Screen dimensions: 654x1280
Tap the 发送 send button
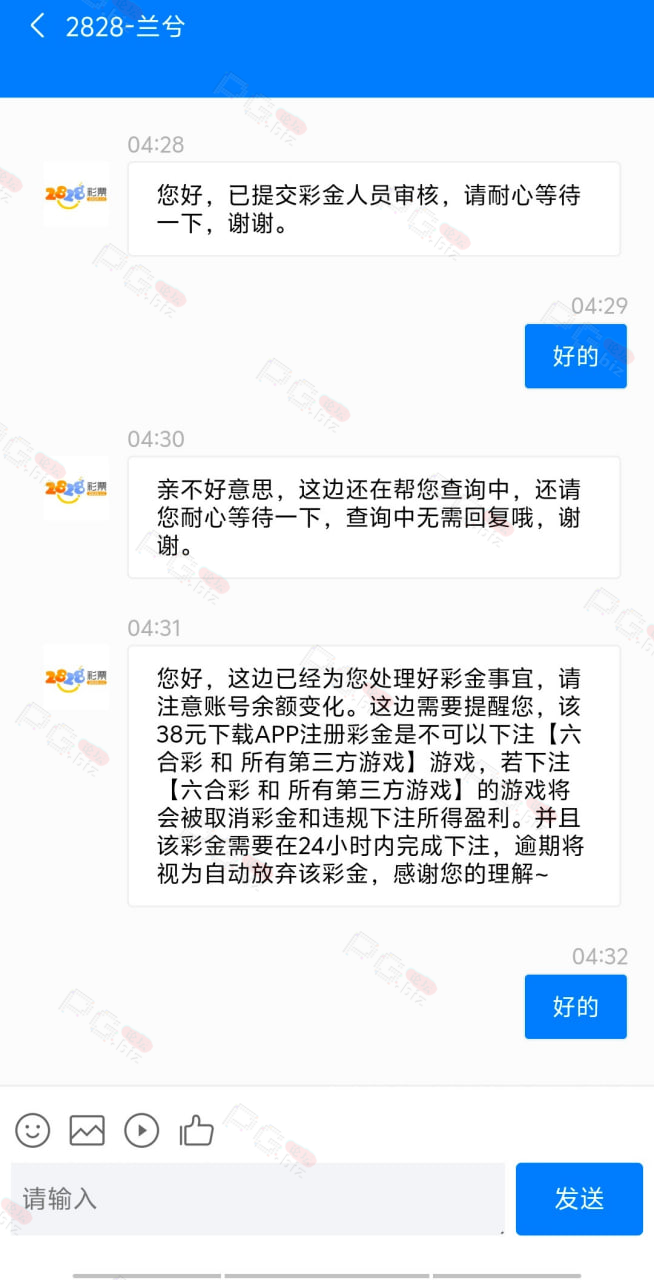tap(579, 1198)
